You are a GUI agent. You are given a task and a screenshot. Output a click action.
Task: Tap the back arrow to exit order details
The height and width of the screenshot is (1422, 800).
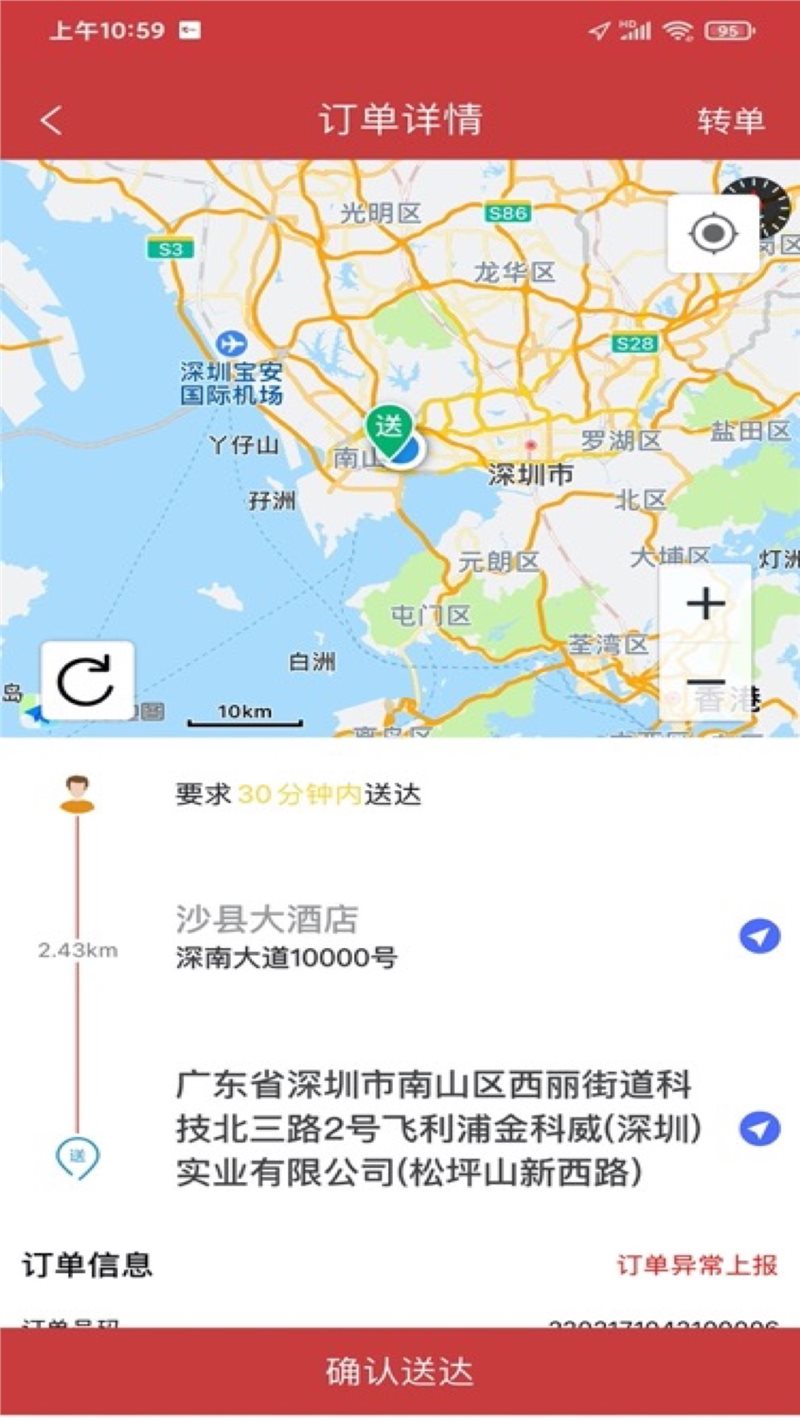pyautogui.click(x=49, y=119)
